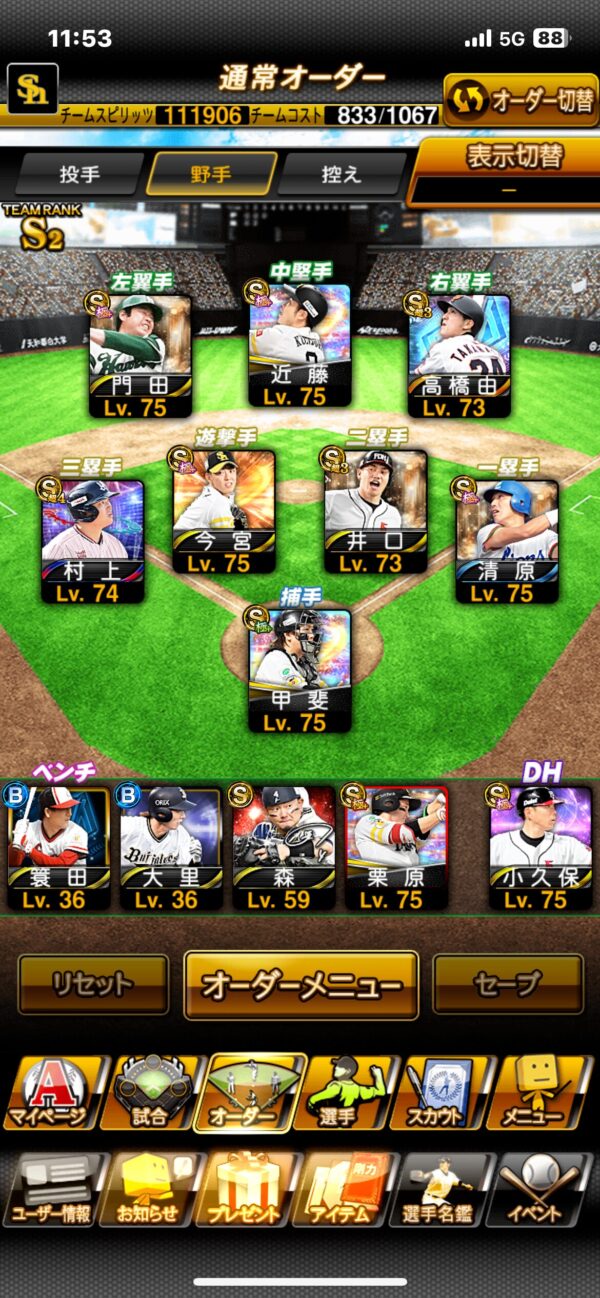Switch to the 控え tab
Image resolution: width=600 pixels, height=1298 pixels.
pyautogui.click(x=341, y=174)
